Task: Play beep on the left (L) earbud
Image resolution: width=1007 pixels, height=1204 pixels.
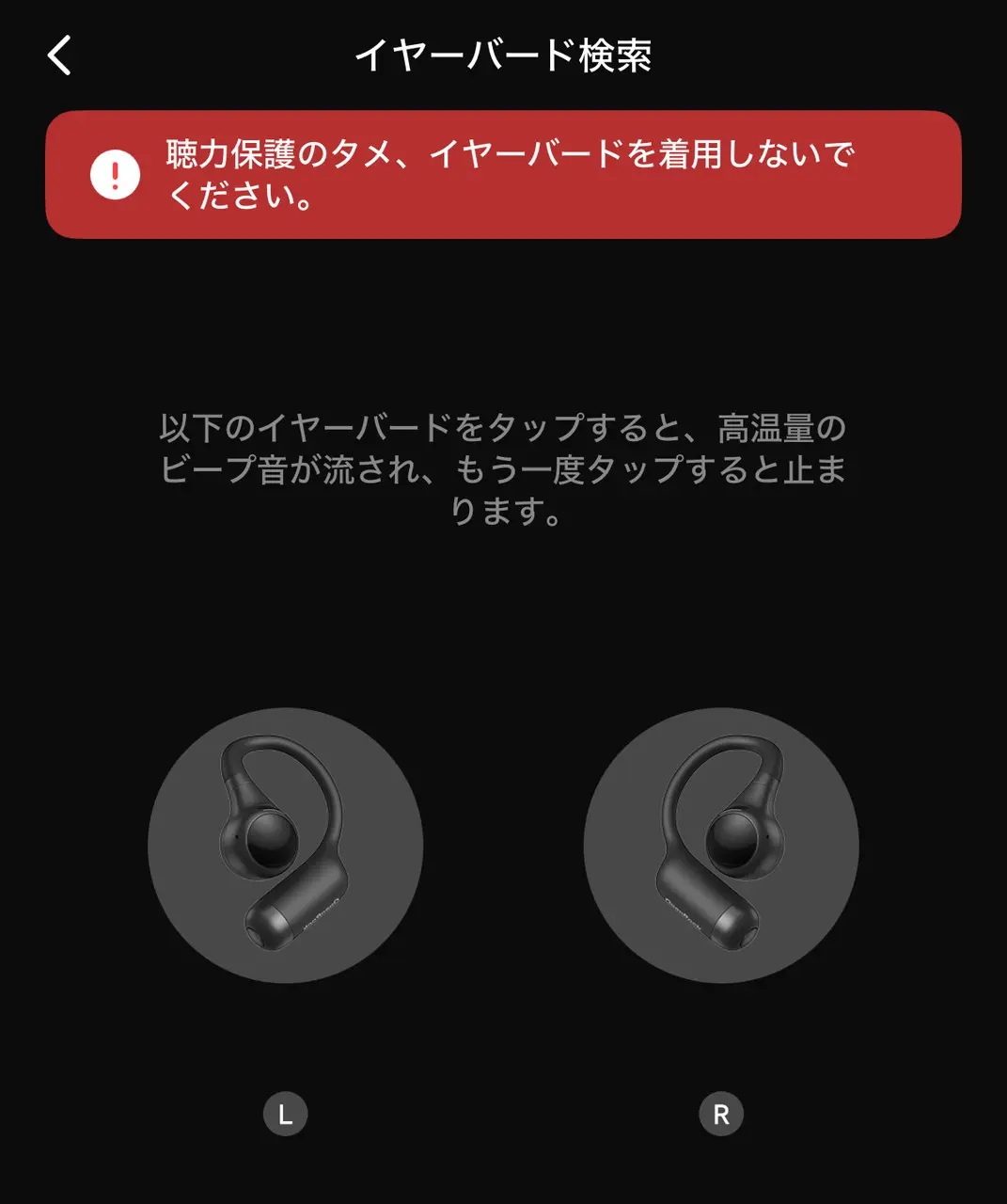Action: (x=285, y=845)
